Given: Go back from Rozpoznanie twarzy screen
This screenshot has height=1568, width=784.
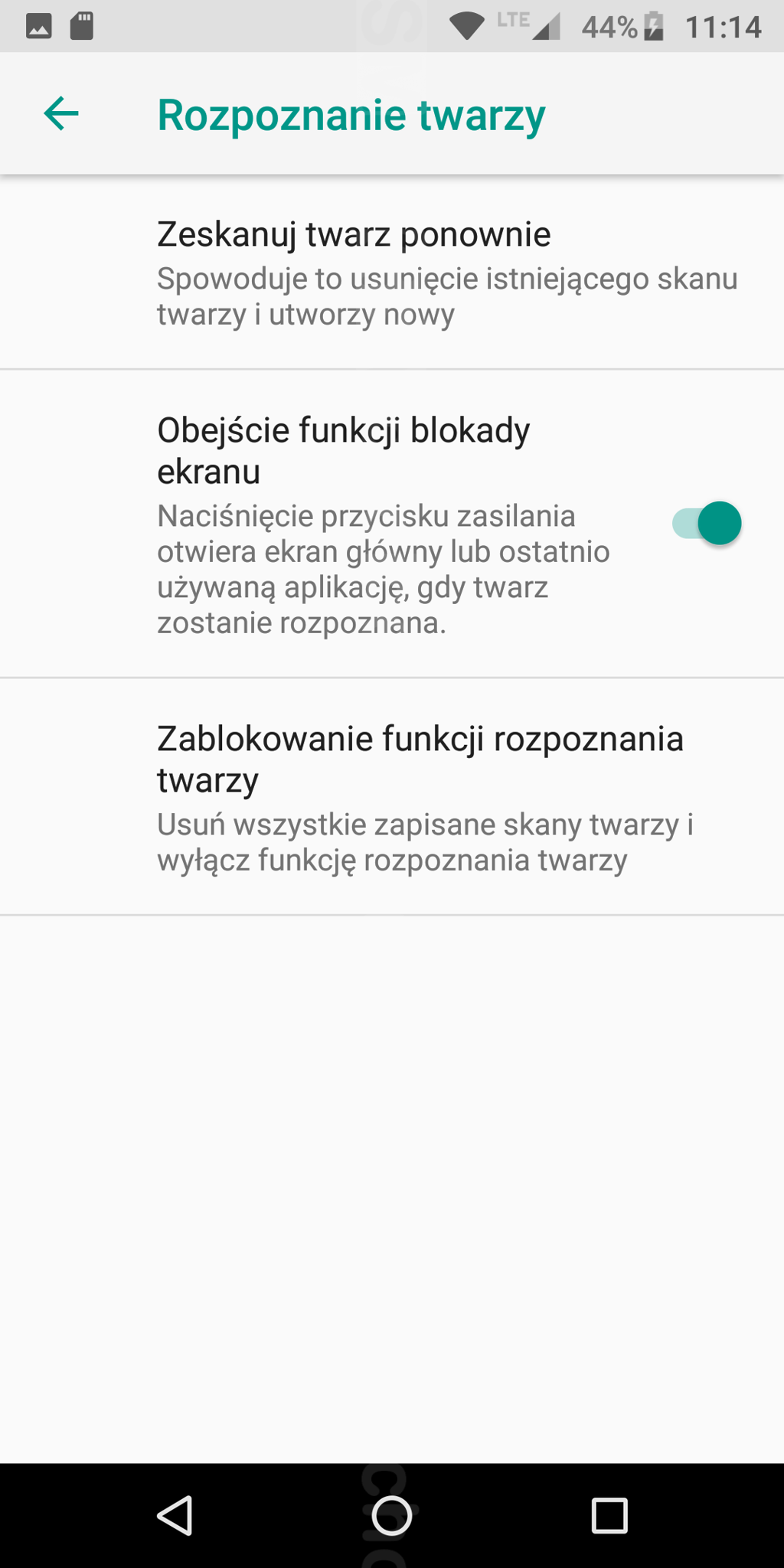Looking at the screenshot, I should click(x=61, y=114).
